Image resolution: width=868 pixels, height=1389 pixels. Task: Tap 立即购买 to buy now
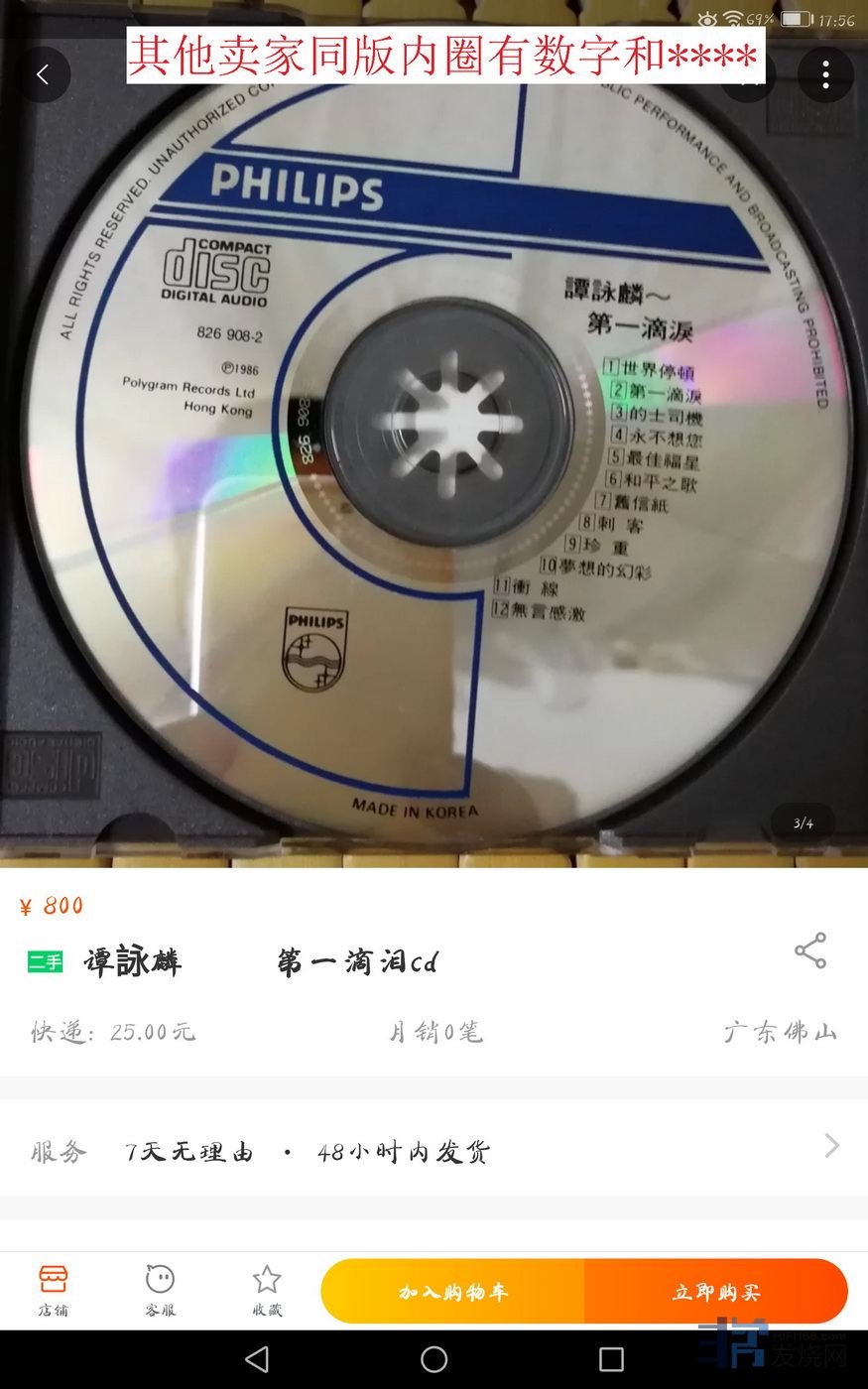coord(716,1292)
